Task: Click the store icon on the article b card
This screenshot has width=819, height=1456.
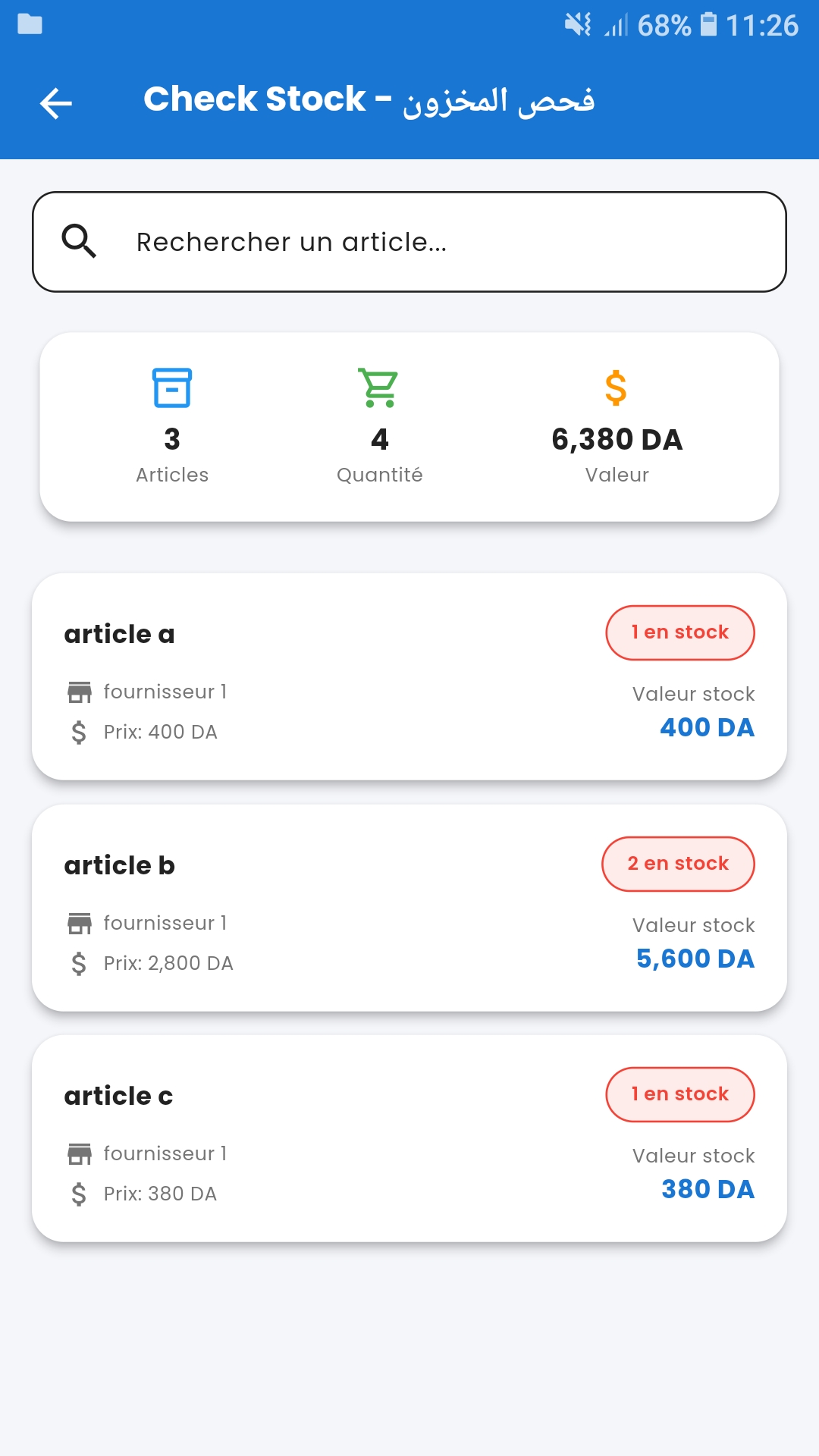Action: pyautogui.click(x=78, y=922)
